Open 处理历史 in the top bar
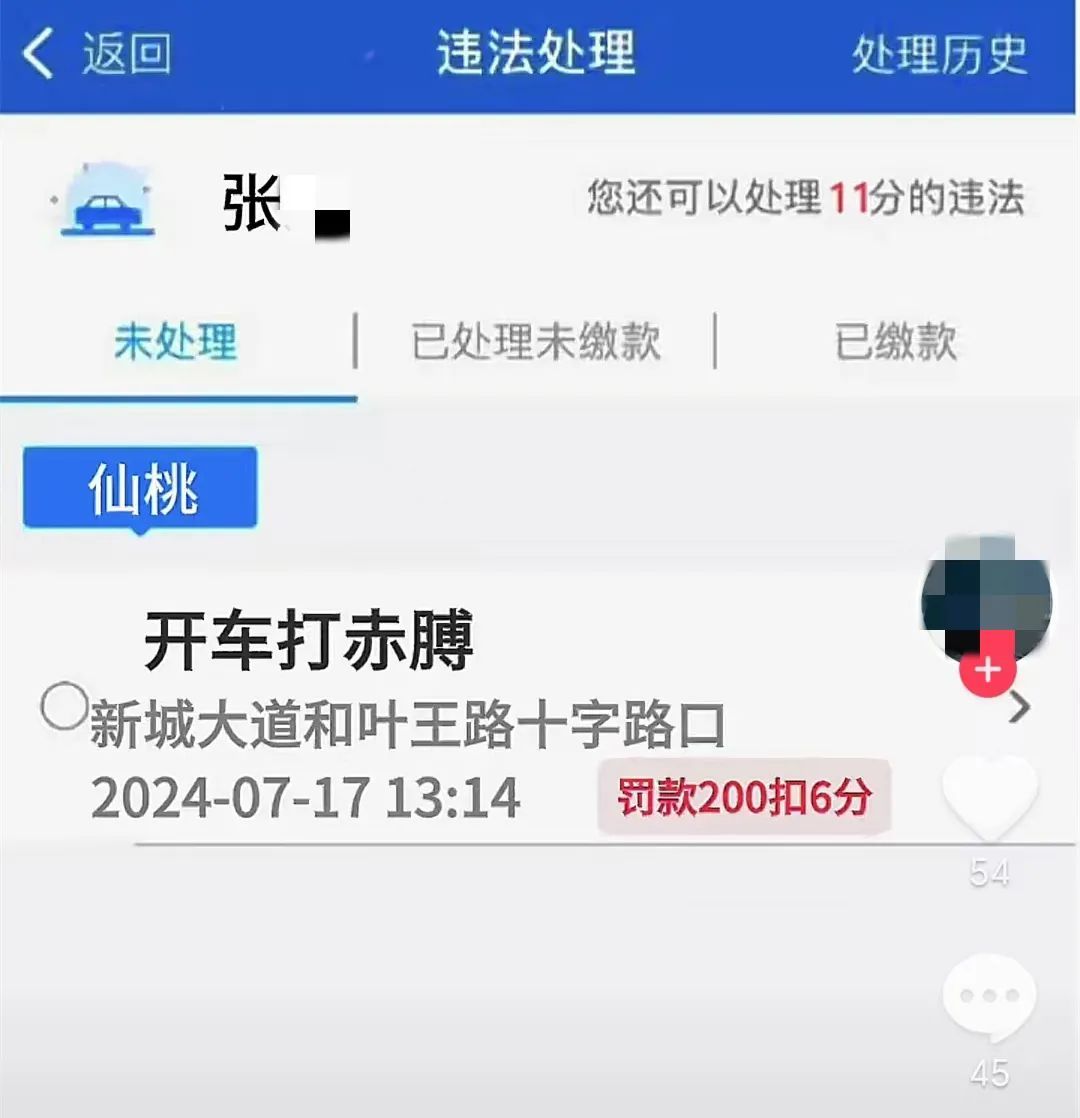This screenshot has width=1080, height=1118. click(940, 55)
